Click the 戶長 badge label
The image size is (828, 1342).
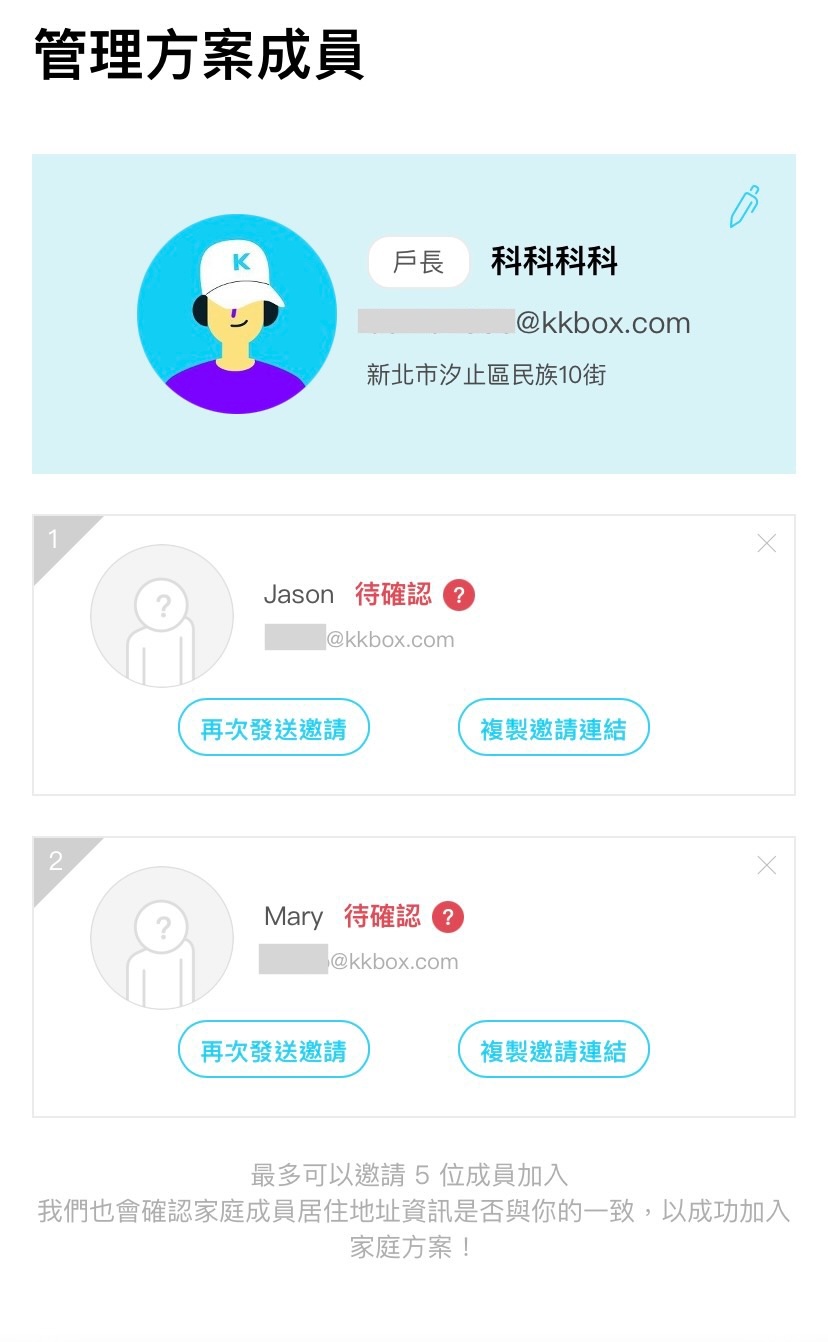pyautogui.click(x=418, y=260)
